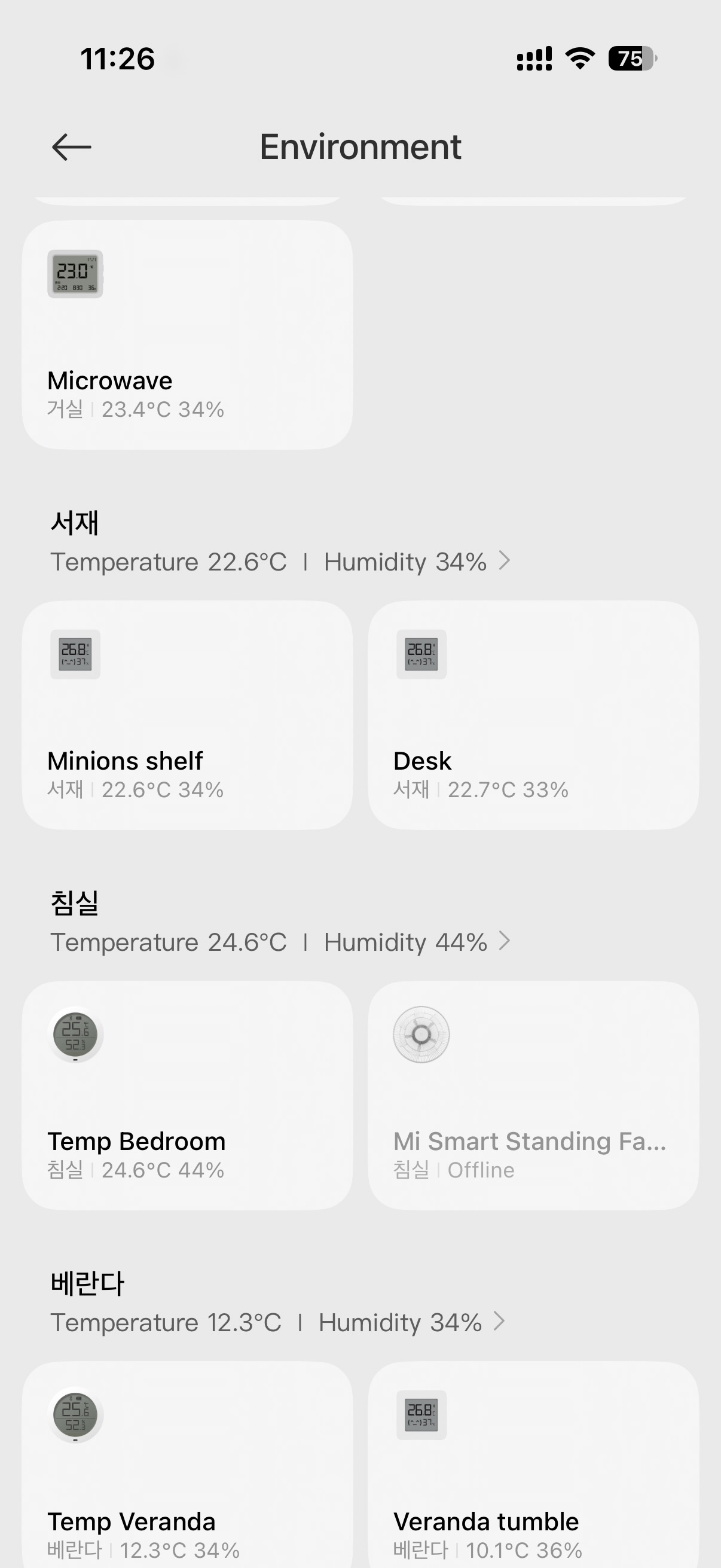Viewport: 721px width, 1568px height.
Task: Open the Microwave sensor card
Action: coord(187,335)
